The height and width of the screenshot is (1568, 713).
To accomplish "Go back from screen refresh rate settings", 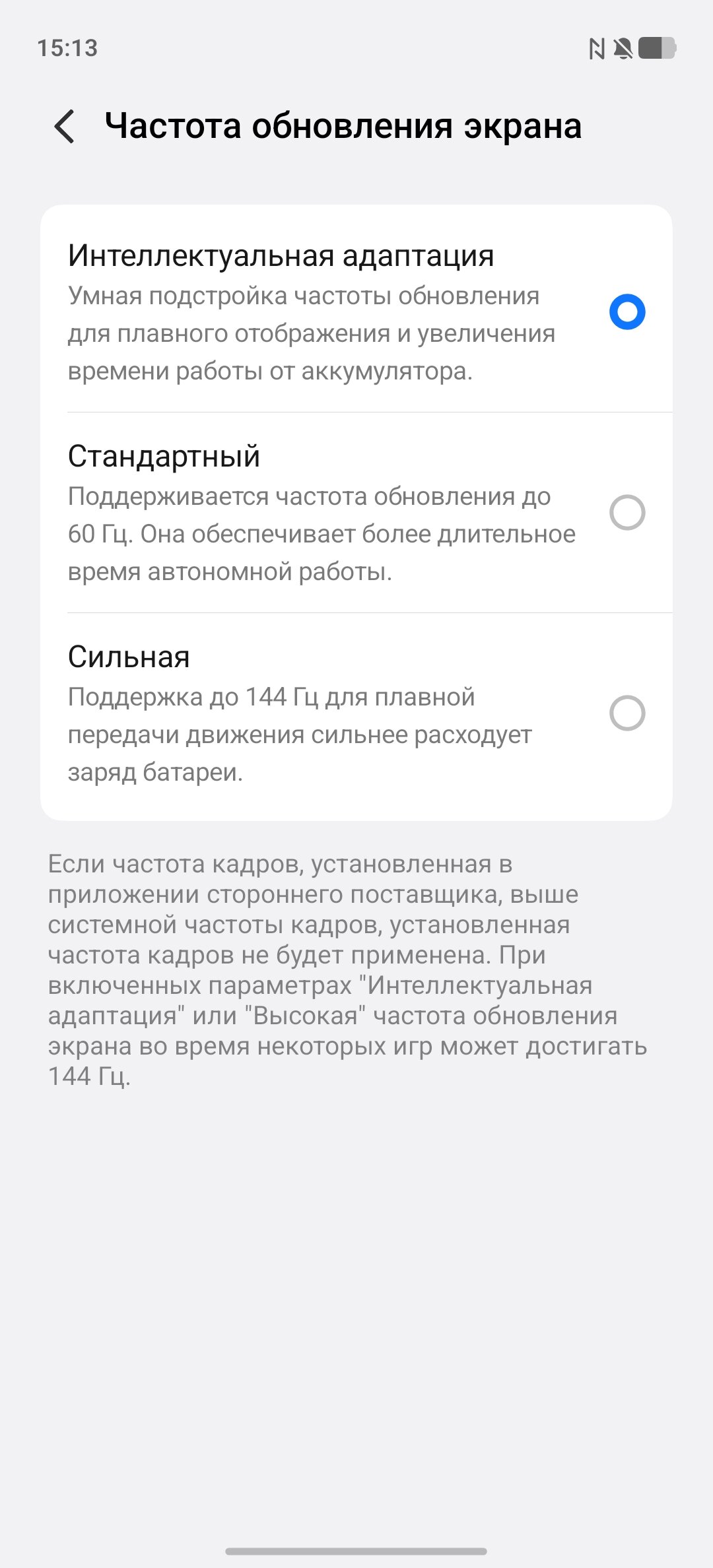I will pyautogui.click(x=65, y=126).
